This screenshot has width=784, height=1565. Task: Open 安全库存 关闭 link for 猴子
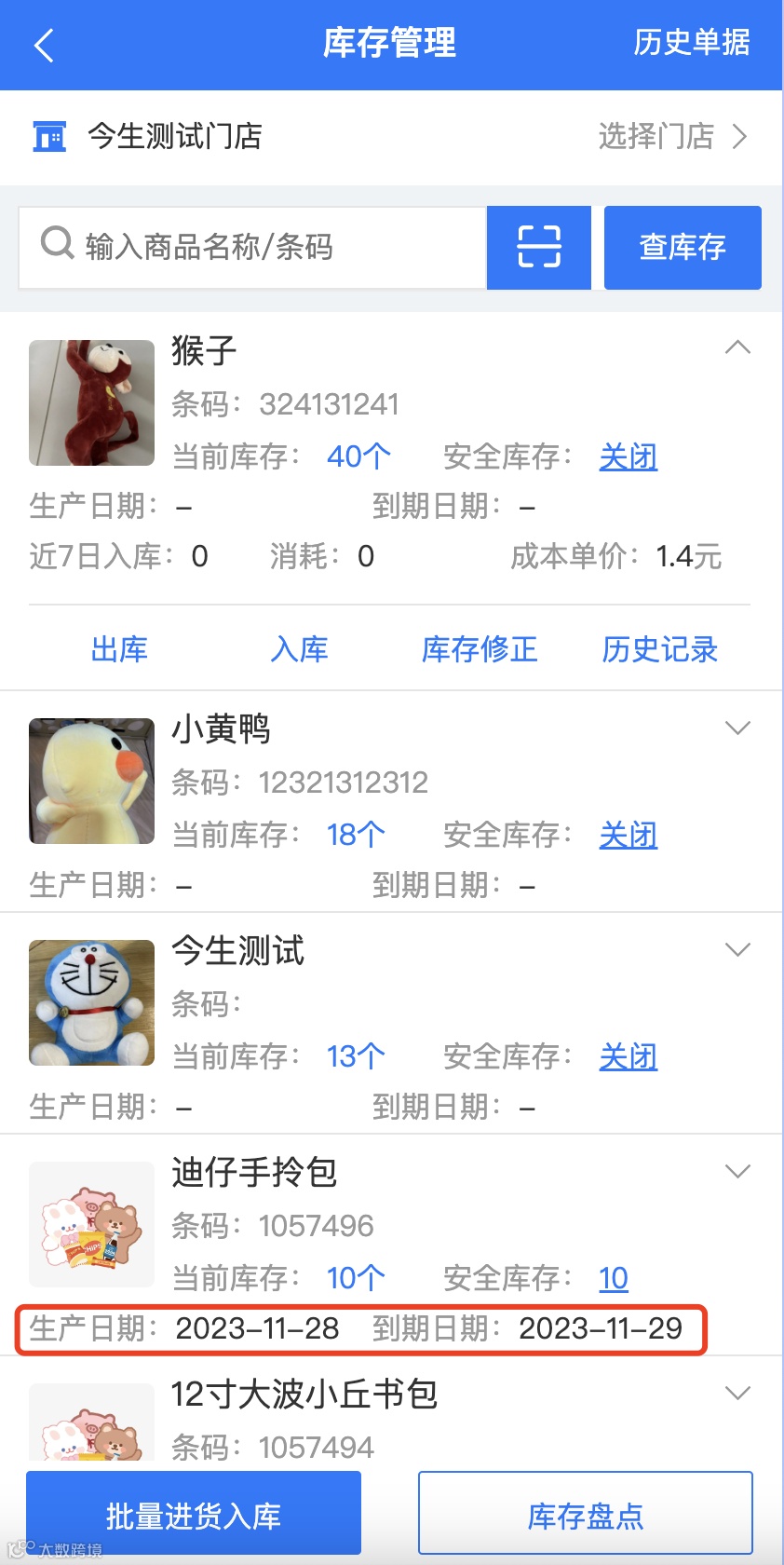point(628,456)
